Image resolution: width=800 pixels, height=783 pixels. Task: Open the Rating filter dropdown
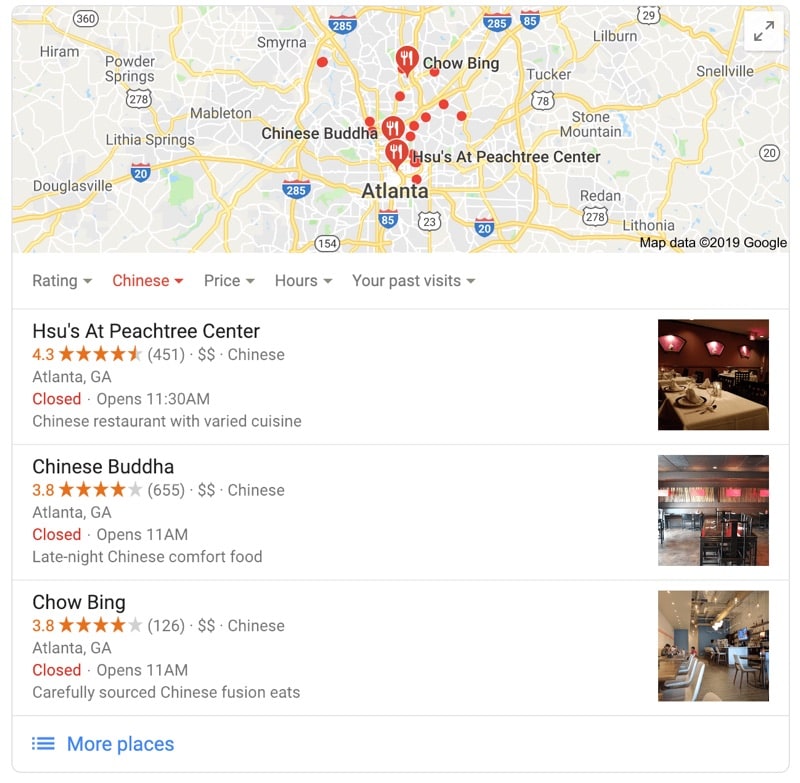click(62, 281)
